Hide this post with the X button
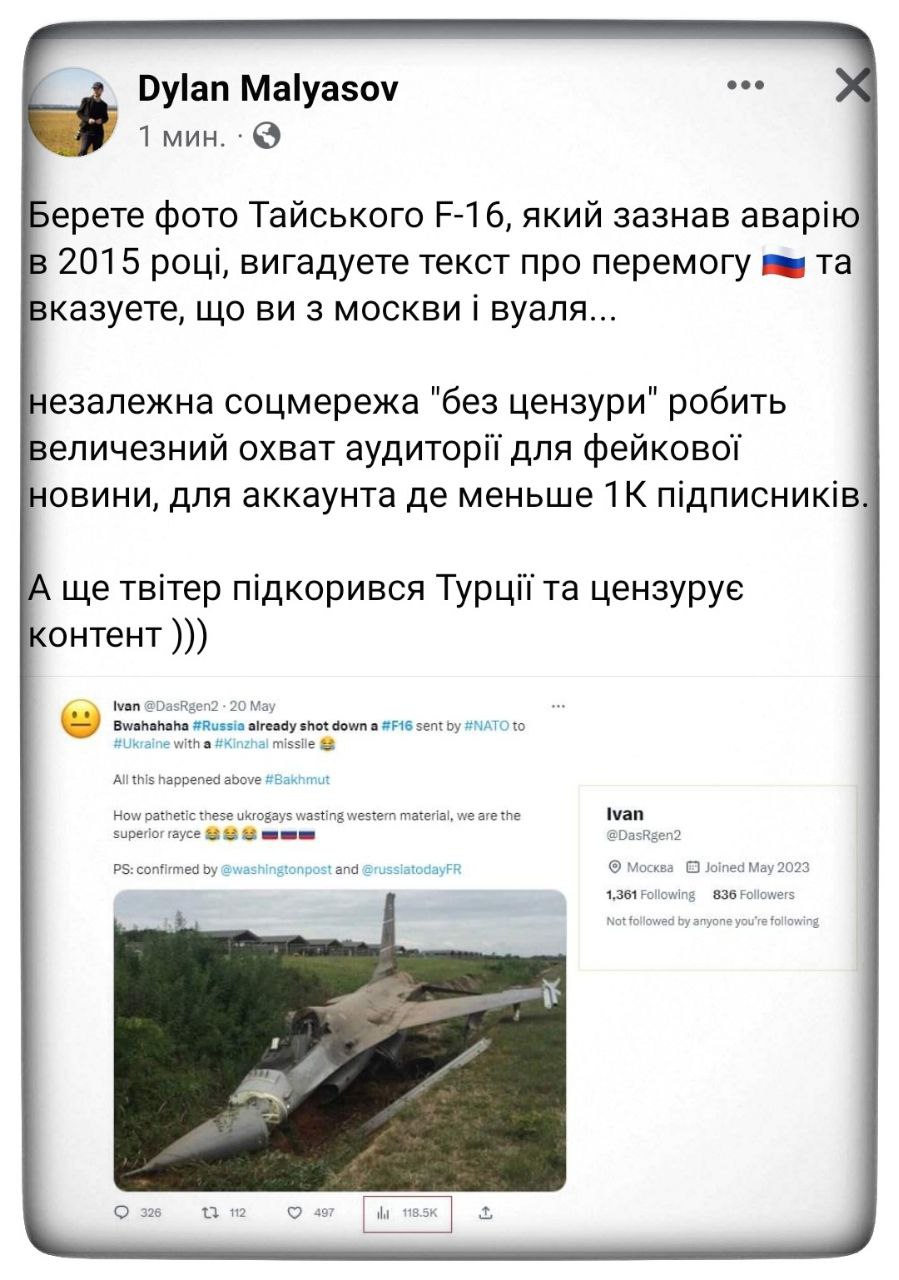Screen dimensions: 899x1280 pos(852,87)
